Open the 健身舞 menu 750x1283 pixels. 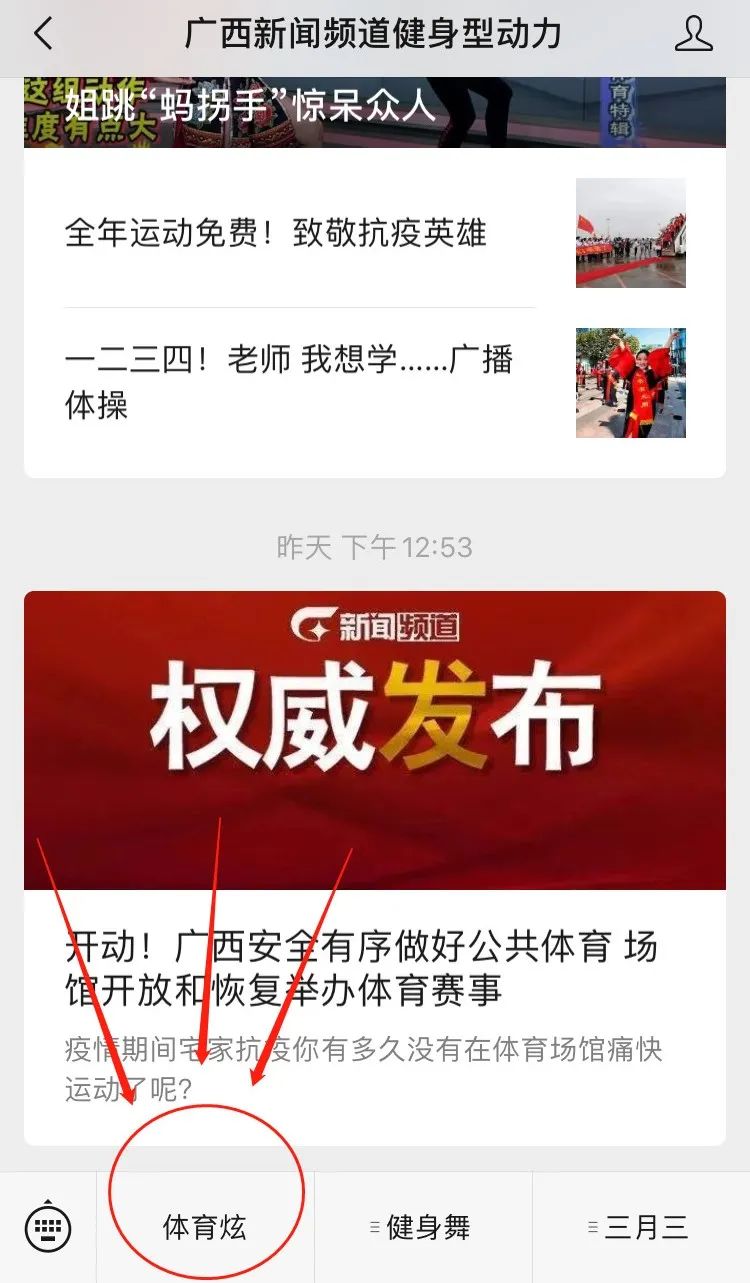(424, 1227)
